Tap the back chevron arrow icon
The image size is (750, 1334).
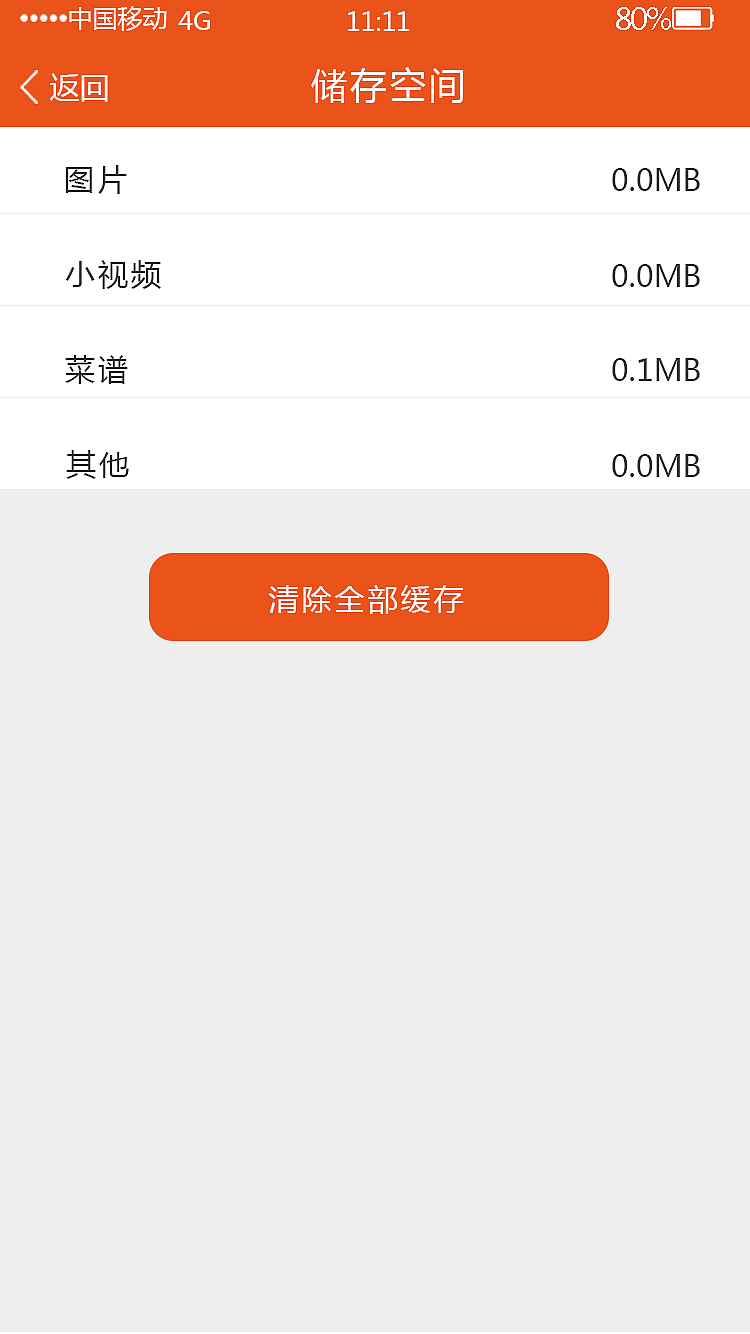[x=28, y=88]
